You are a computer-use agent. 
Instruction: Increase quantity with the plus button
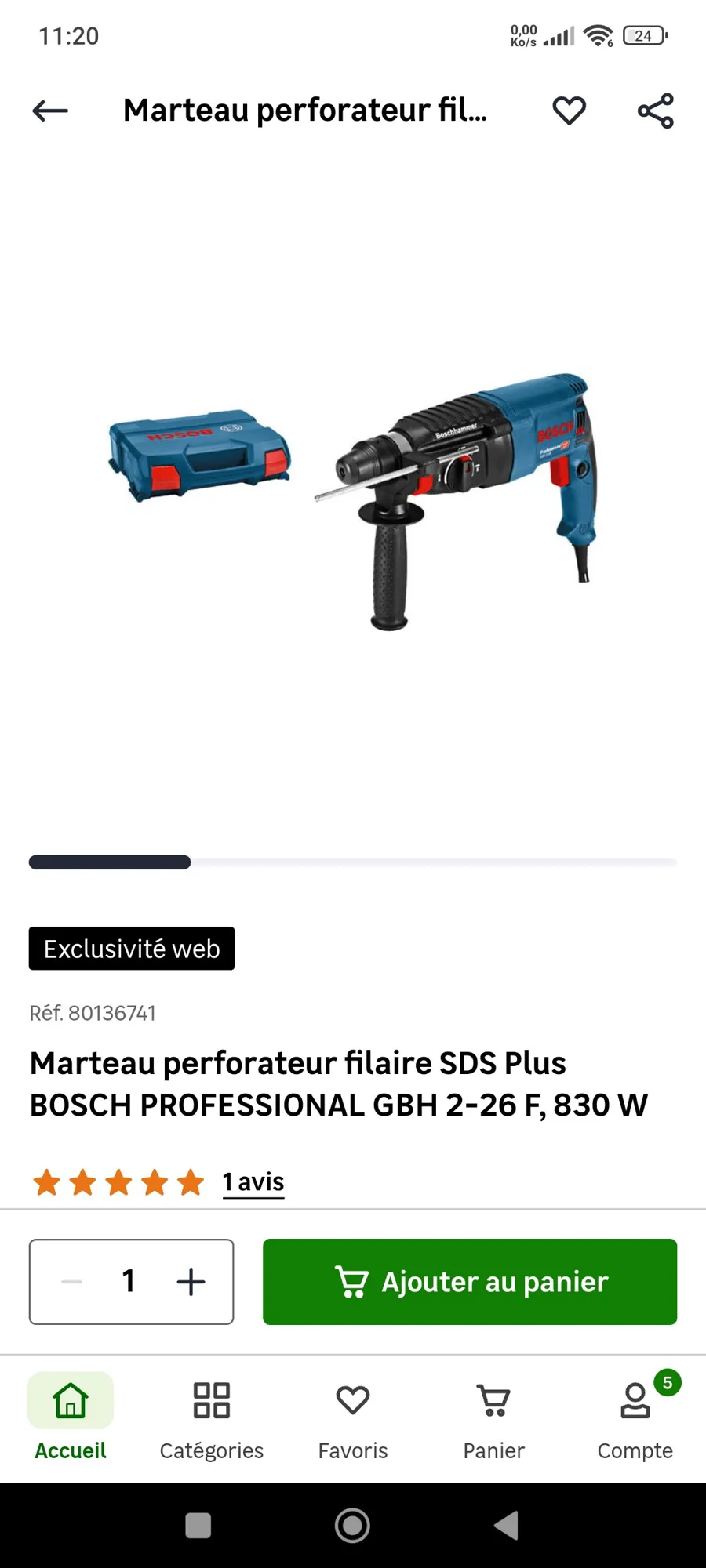click(191, 1282)
